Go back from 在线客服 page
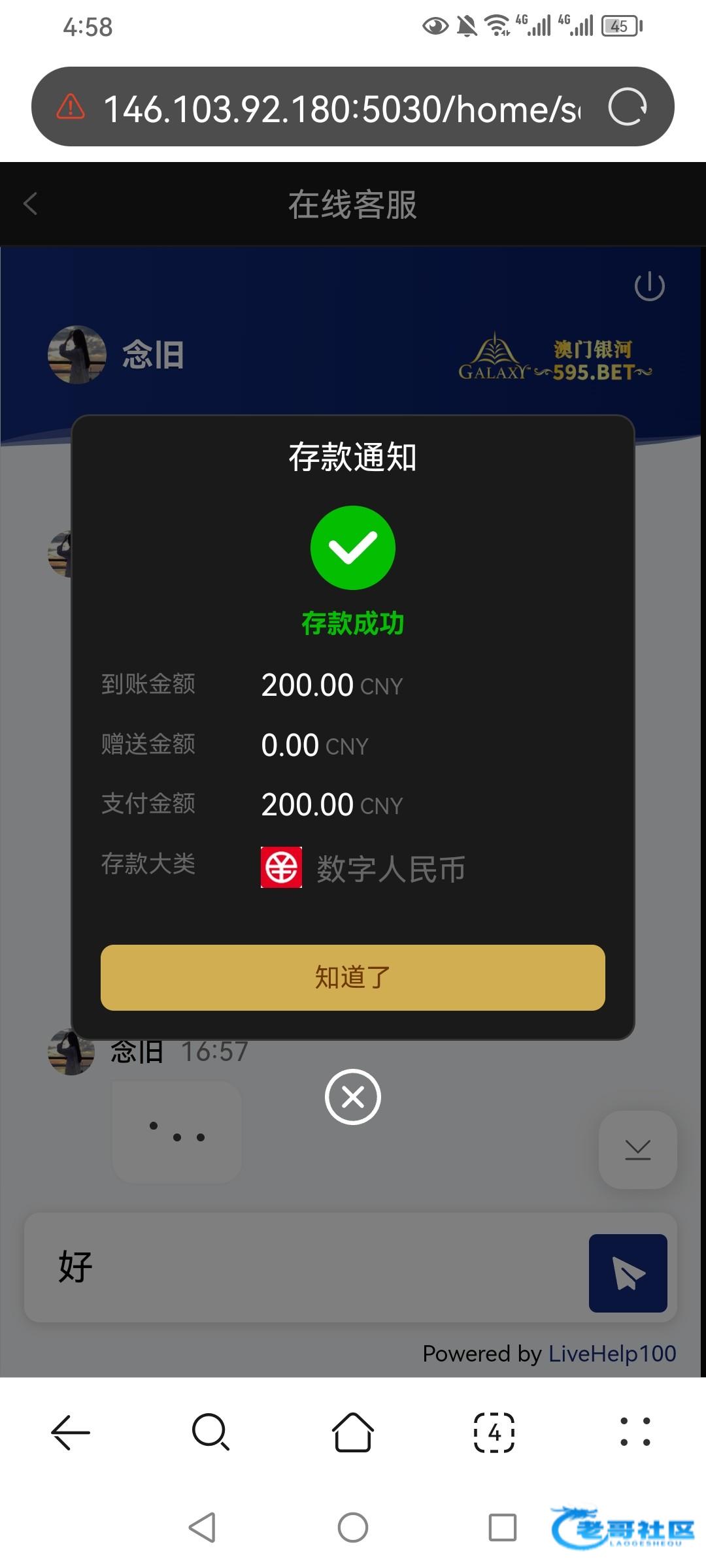The height and width of the screenshot is (1568, 706). pyautogui.click(x=31, y=204)
